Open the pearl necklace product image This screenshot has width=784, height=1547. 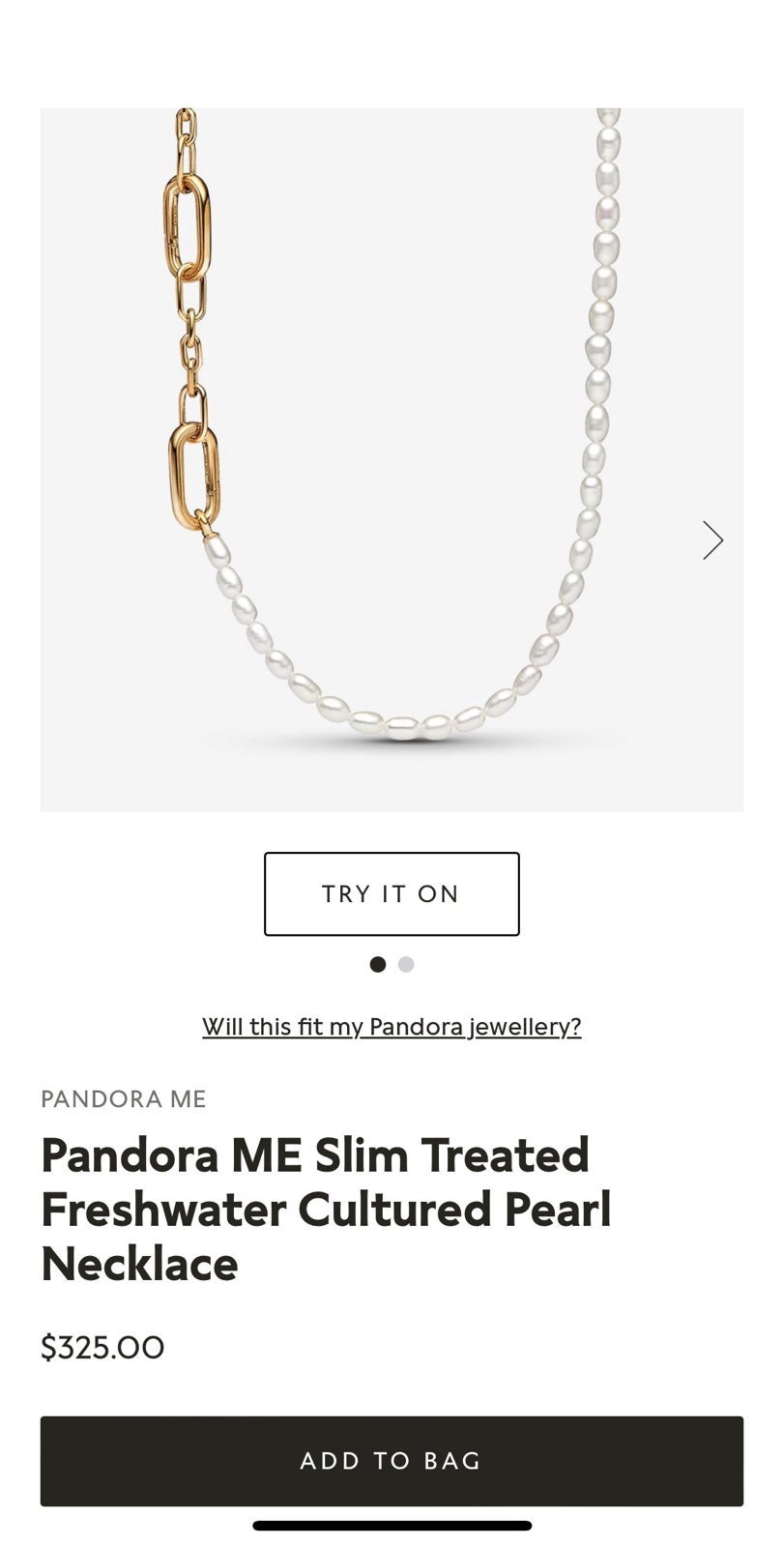[392, 459]
